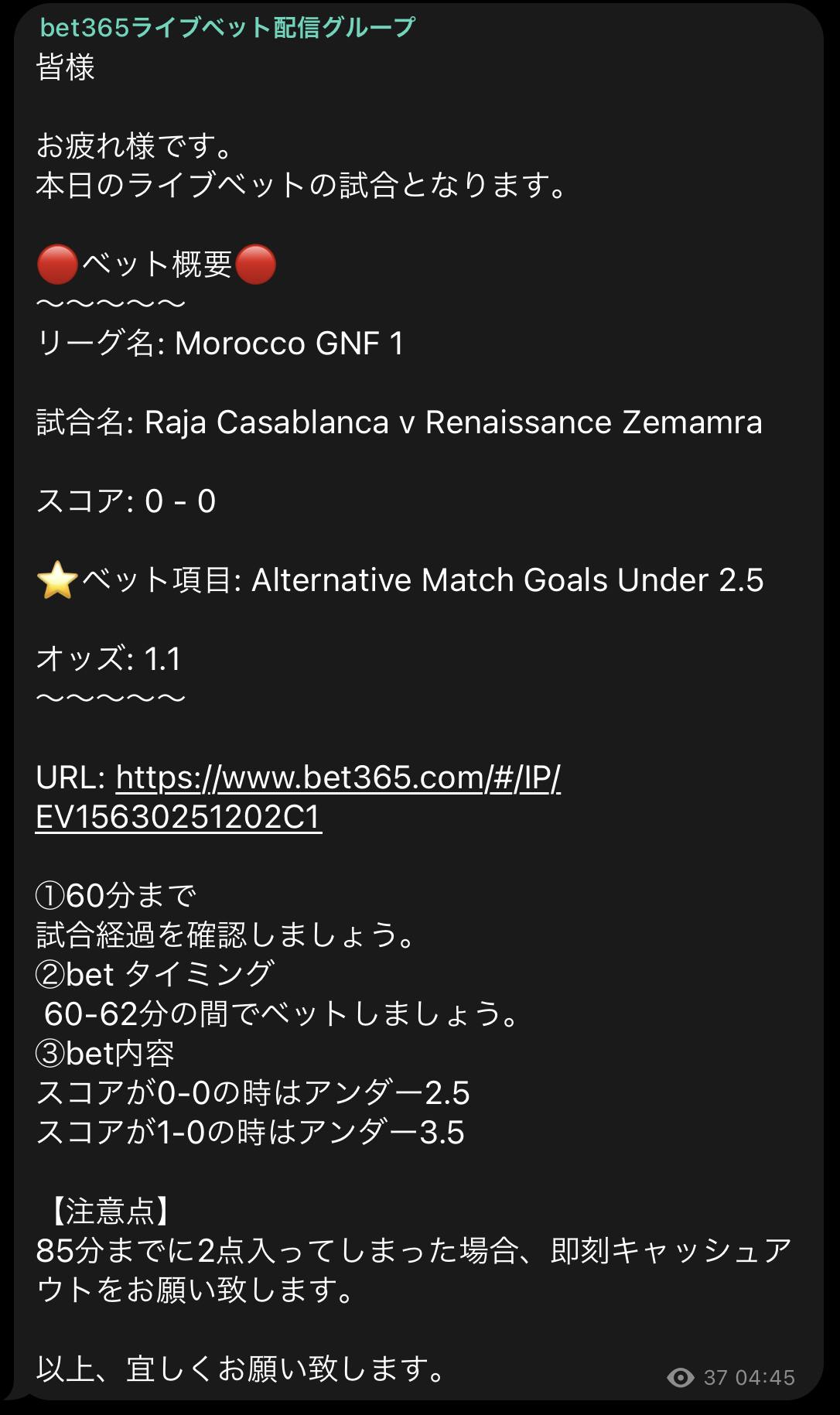Open the bet365.com match URL link
The height and width of the screenshot is (1415, 840).
[x=338, y=778]
